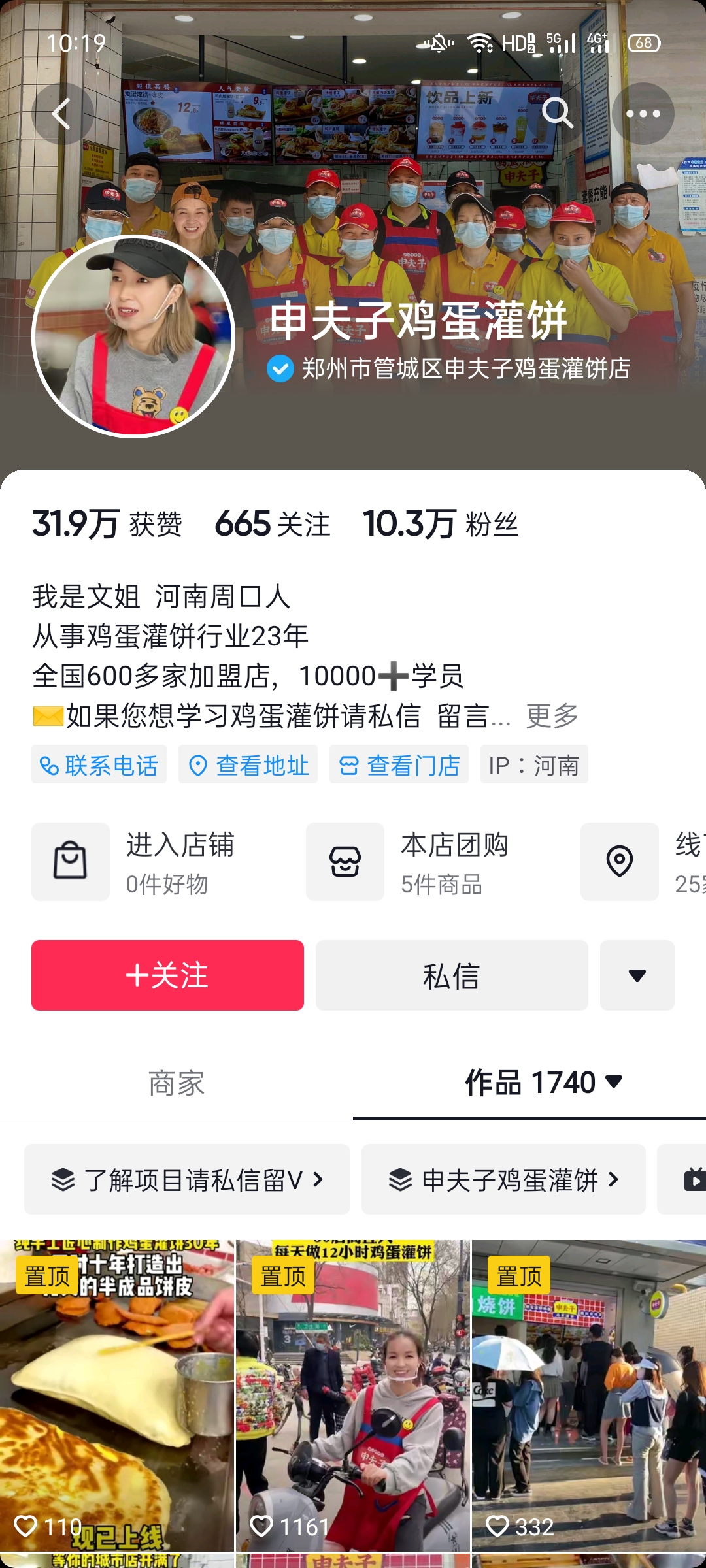Open the three-dot more options menu
The width and height of the screenshot is (706, 1568).
click(643, 114)
